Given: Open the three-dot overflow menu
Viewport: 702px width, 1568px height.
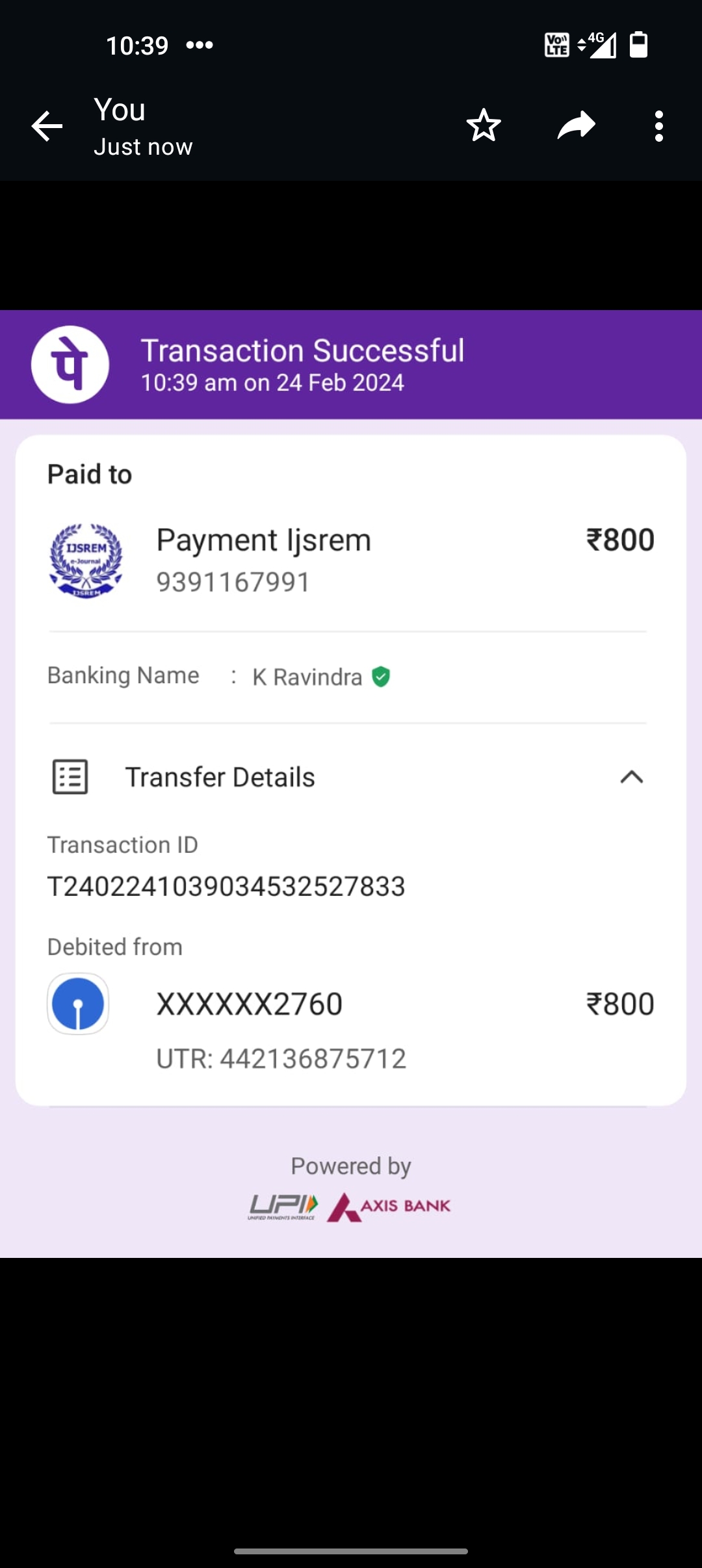Looking at the screenshot, I should point(658,126).
